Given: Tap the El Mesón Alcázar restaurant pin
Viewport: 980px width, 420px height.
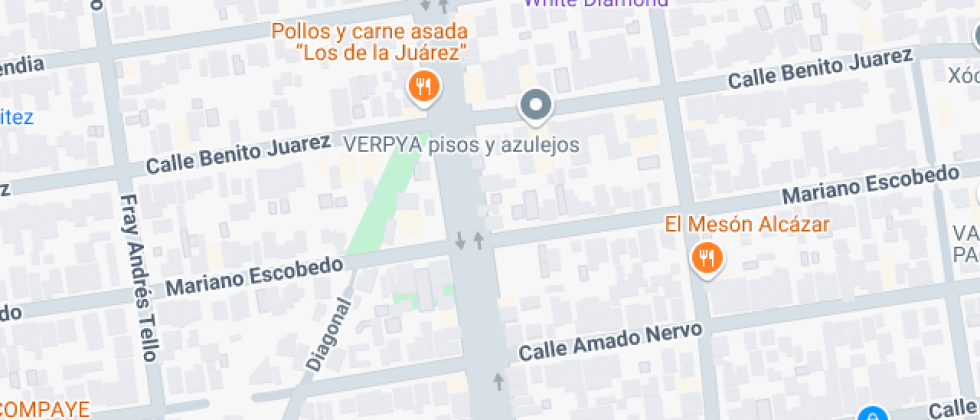Looking at the screenshot, I should (707, 259).
